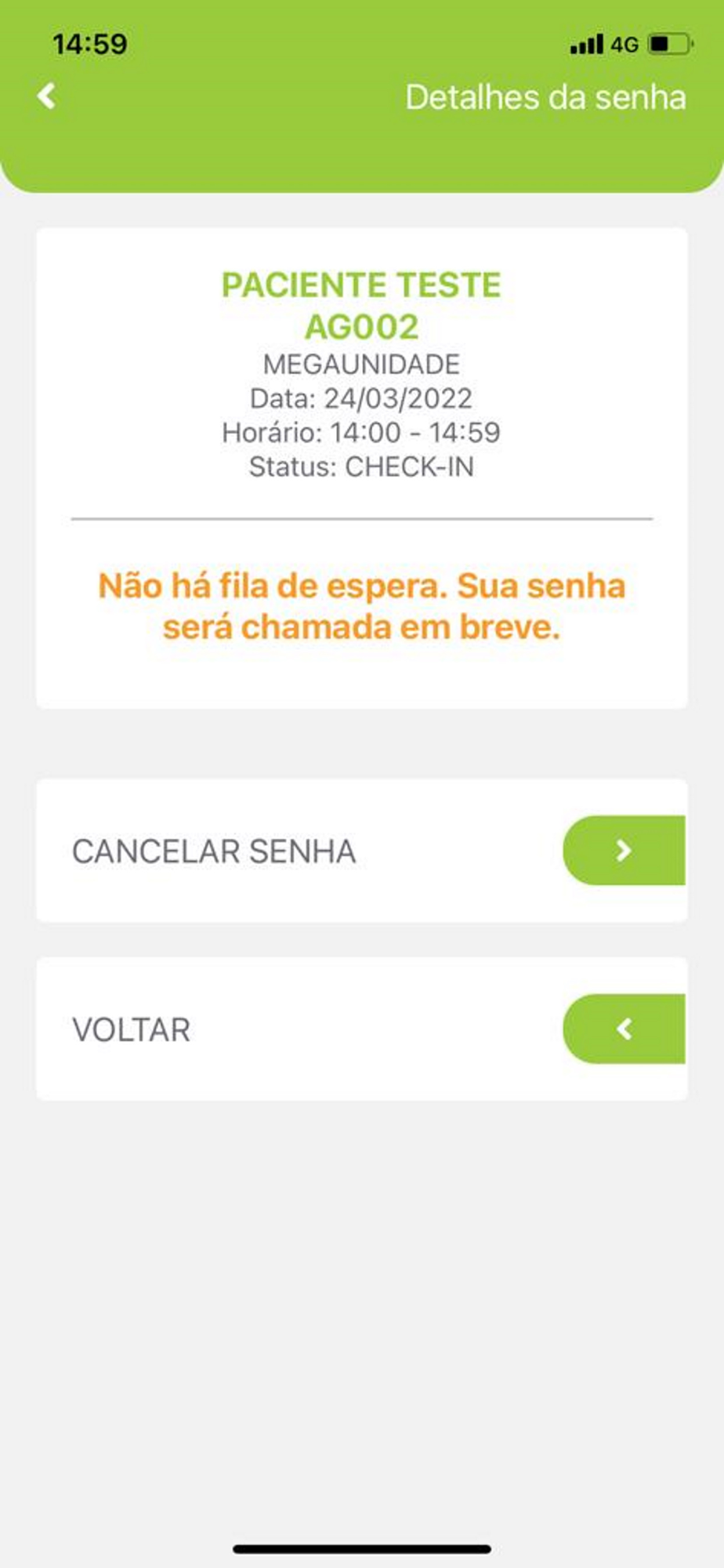Viewport: 724px width, 1568px height.
Task: Tap the back arrow in the header
Action: [47, 96]
